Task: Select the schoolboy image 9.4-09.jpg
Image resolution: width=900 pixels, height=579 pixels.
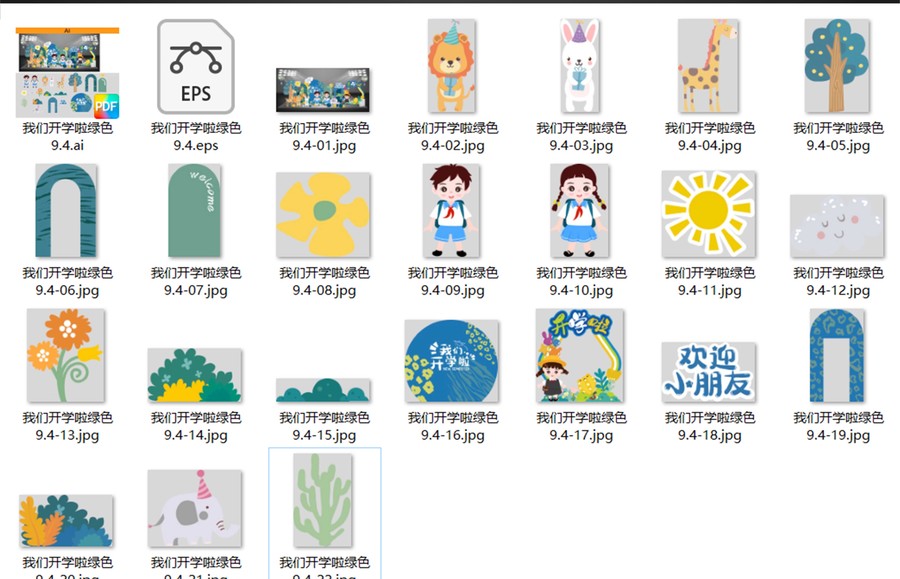Action: (452, 211)
